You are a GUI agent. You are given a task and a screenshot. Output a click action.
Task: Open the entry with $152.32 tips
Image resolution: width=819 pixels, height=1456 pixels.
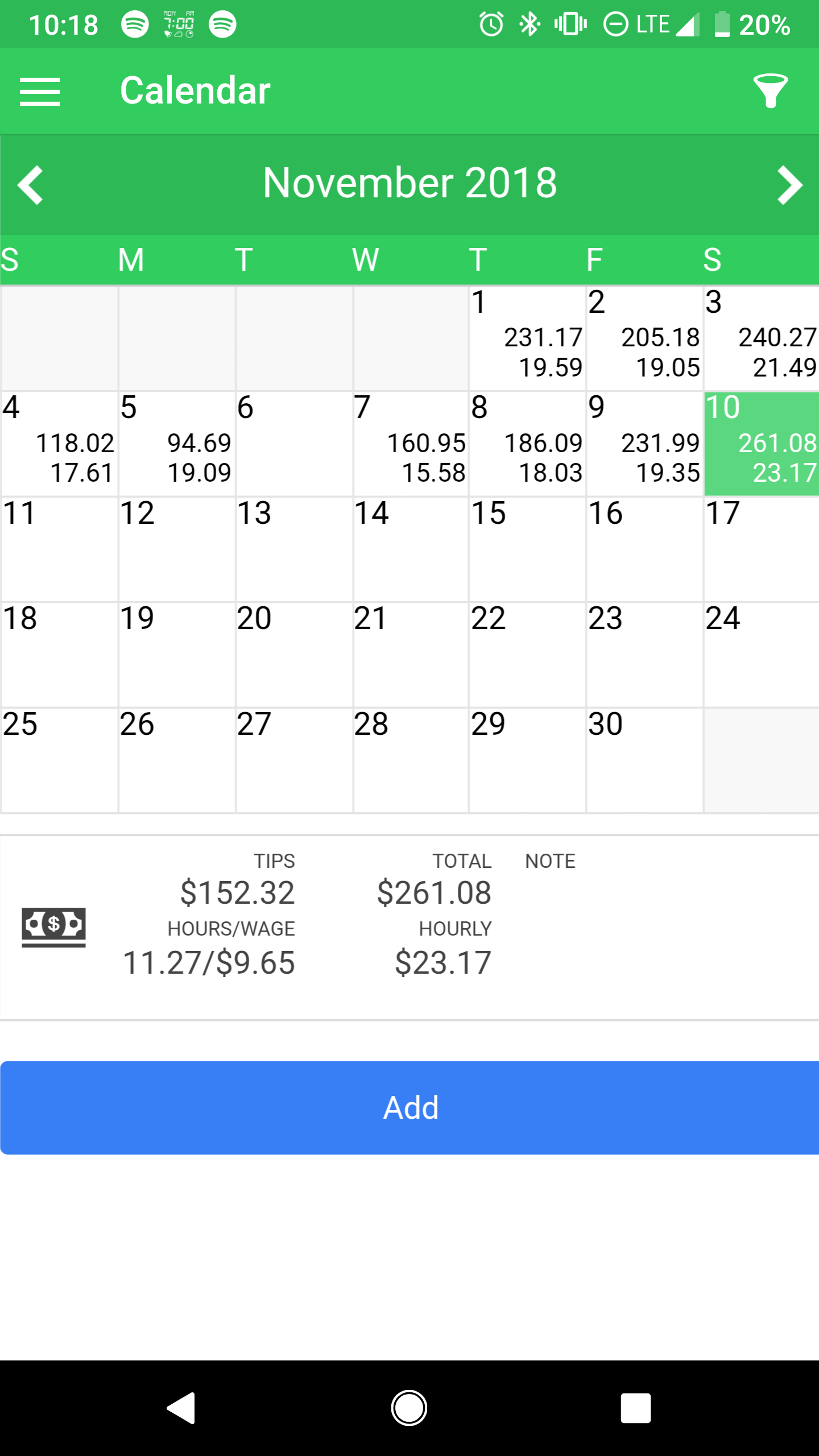[x=409, y=927]
